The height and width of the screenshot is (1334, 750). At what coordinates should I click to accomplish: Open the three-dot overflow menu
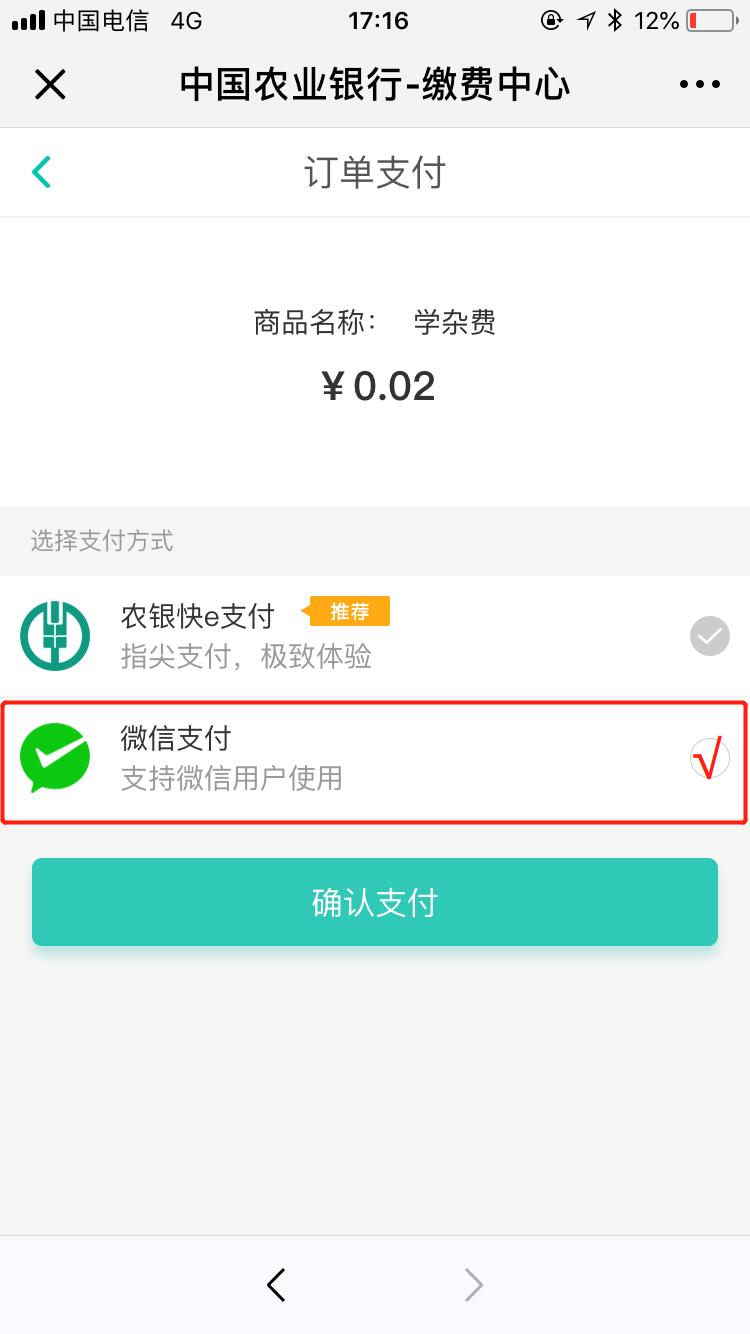700,85
